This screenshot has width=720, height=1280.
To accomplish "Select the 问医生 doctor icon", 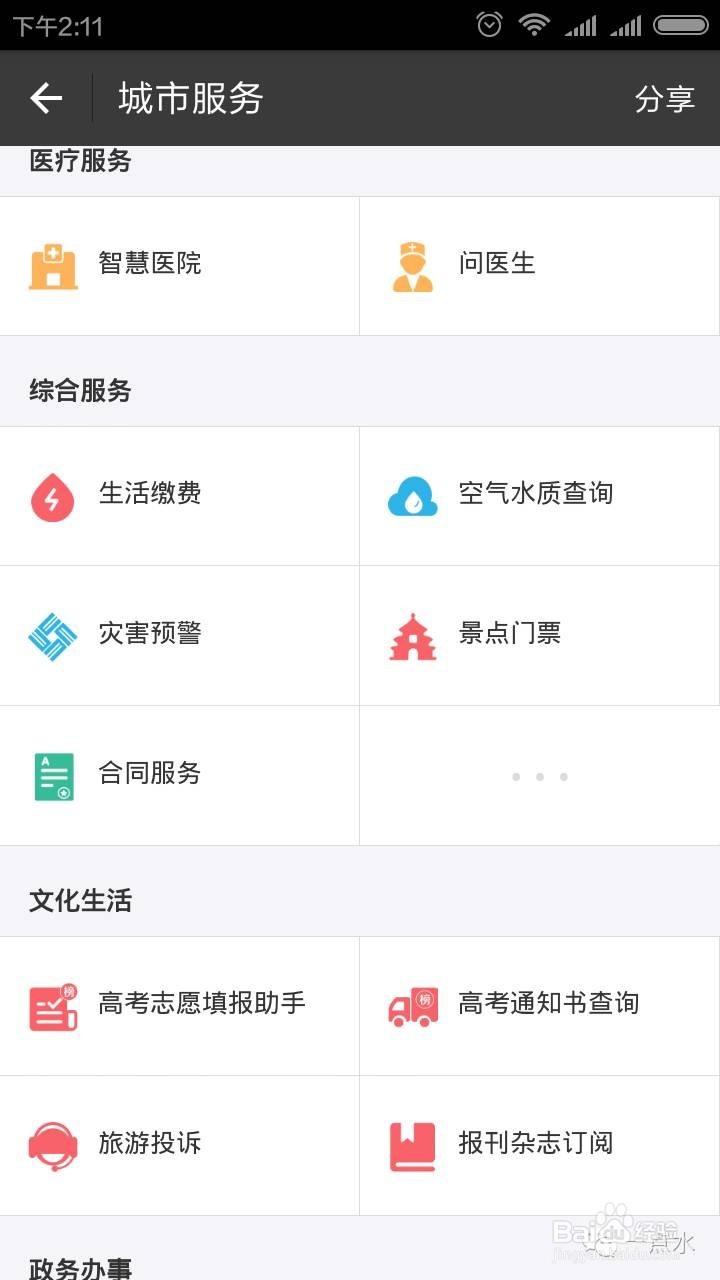I will click(412, 264).
